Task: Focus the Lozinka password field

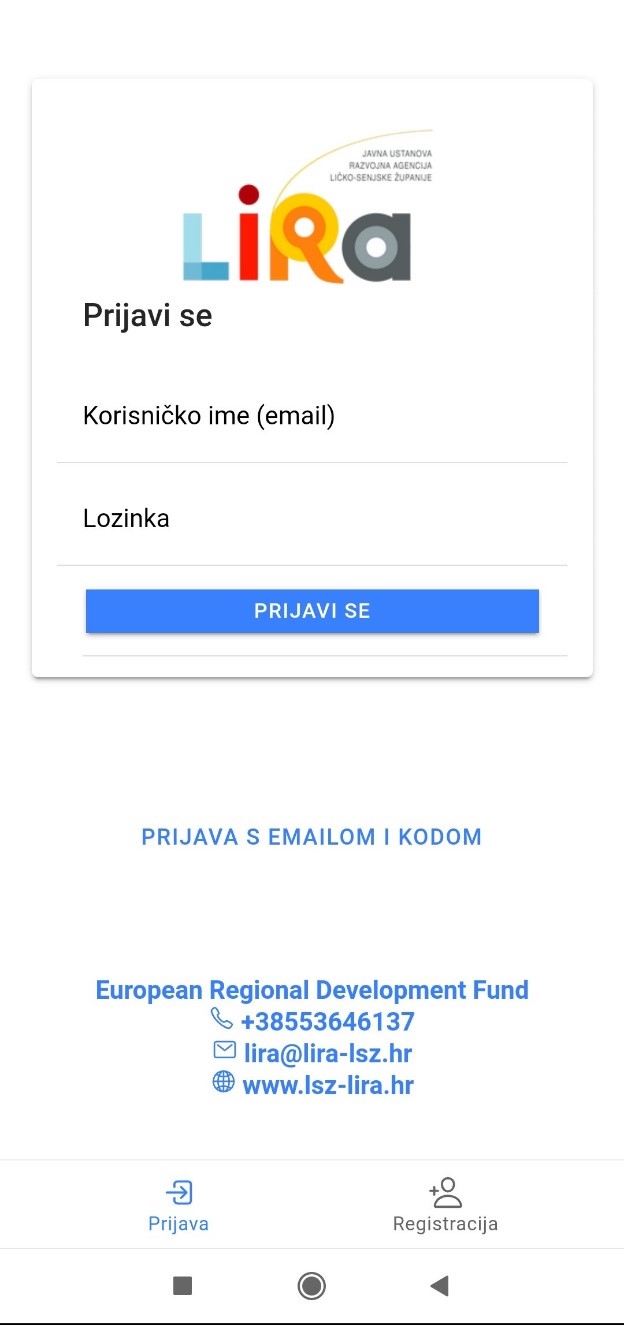Action: coord(312,519)
